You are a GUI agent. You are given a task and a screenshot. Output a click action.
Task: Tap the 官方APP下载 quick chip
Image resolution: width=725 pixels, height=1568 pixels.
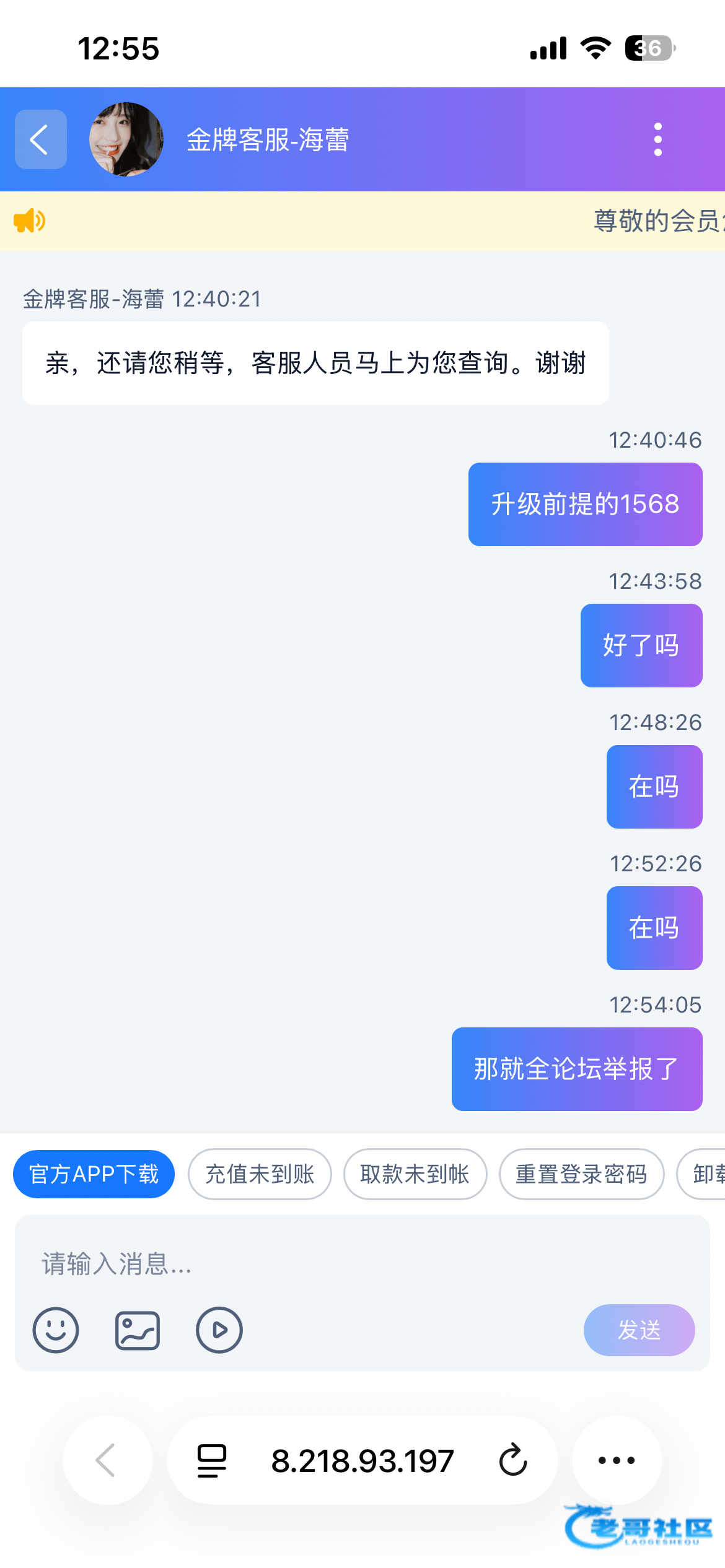coord(94,1174)
